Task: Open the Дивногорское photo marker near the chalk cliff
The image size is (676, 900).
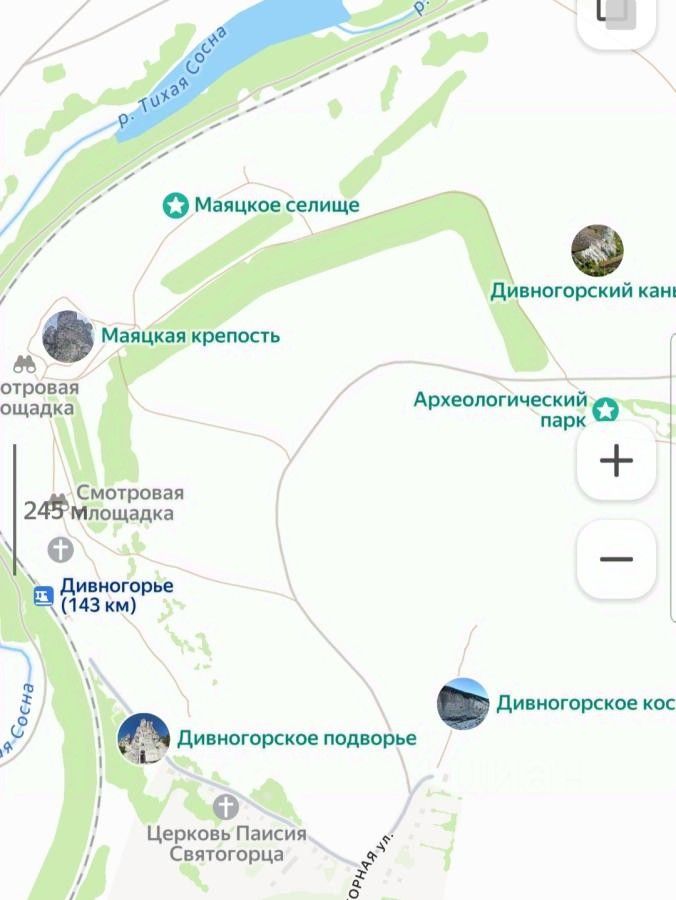Action: pyautogui.click(x=463, y=703)
